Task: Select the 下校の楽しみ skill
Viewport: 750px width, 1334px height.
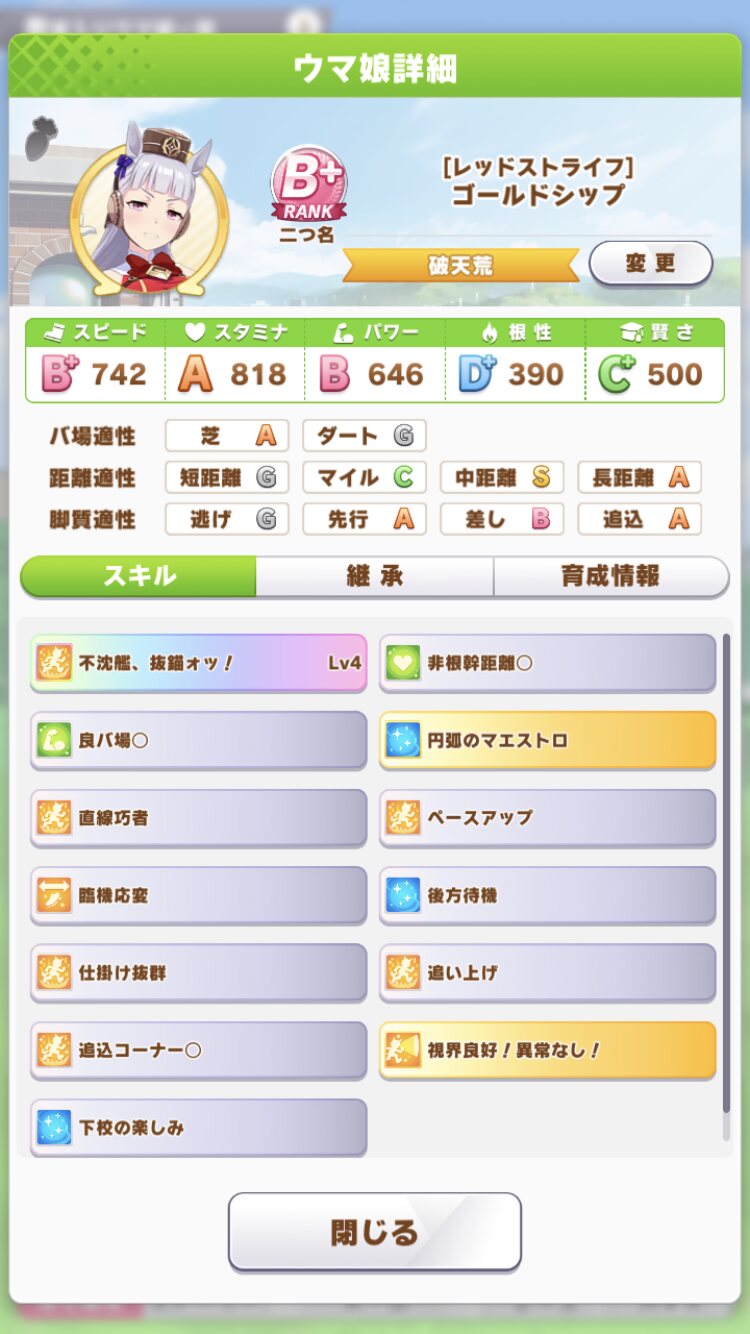Action: (198, 1127)
